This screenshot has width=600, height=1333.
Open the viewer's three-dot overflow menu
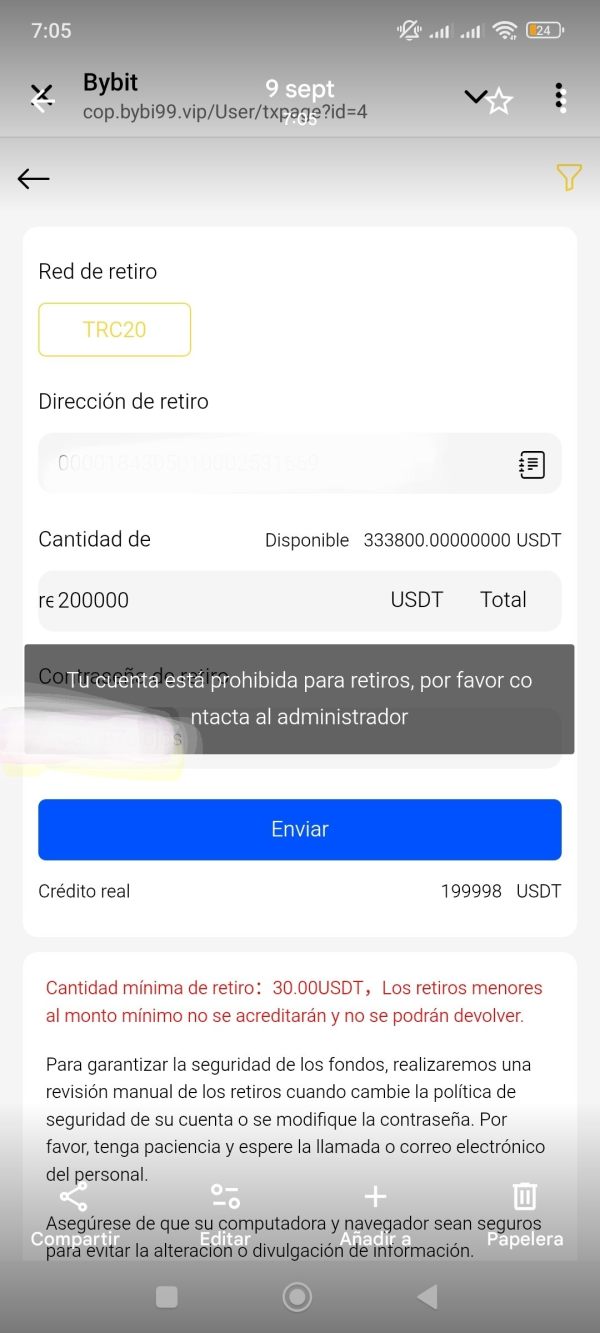(560, 98)
